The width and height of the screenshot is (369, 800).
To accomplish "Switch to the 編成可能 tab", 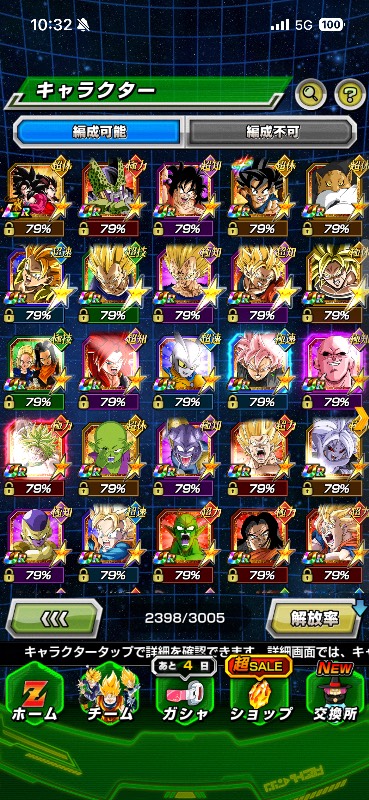I will tap(99, 132).
